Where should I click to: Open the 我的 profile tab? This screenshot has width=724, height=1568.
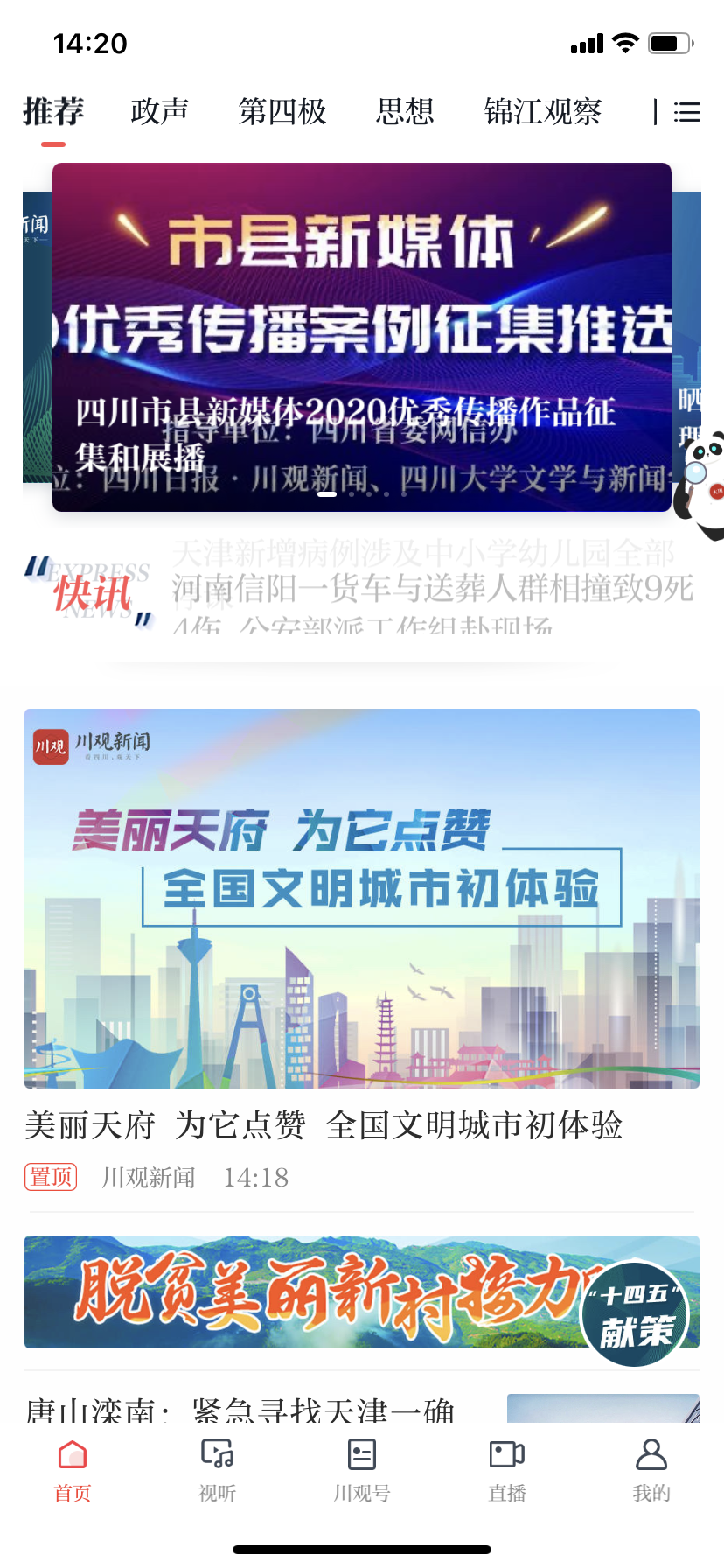651,1470
